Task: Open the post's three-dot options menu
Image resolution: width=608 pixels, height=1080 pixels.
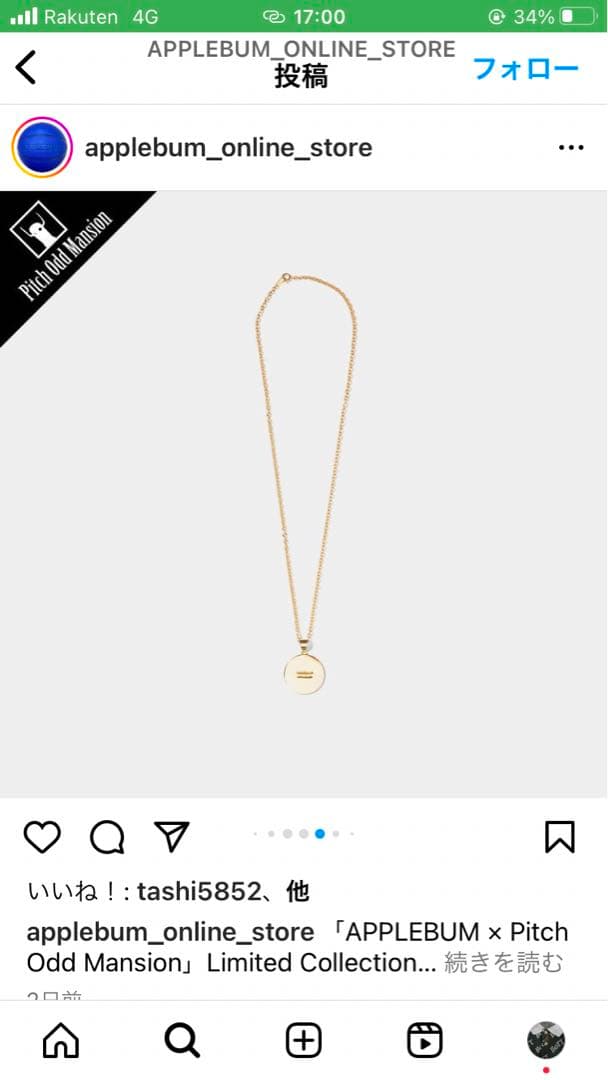Action: click(x=570, y=148)
